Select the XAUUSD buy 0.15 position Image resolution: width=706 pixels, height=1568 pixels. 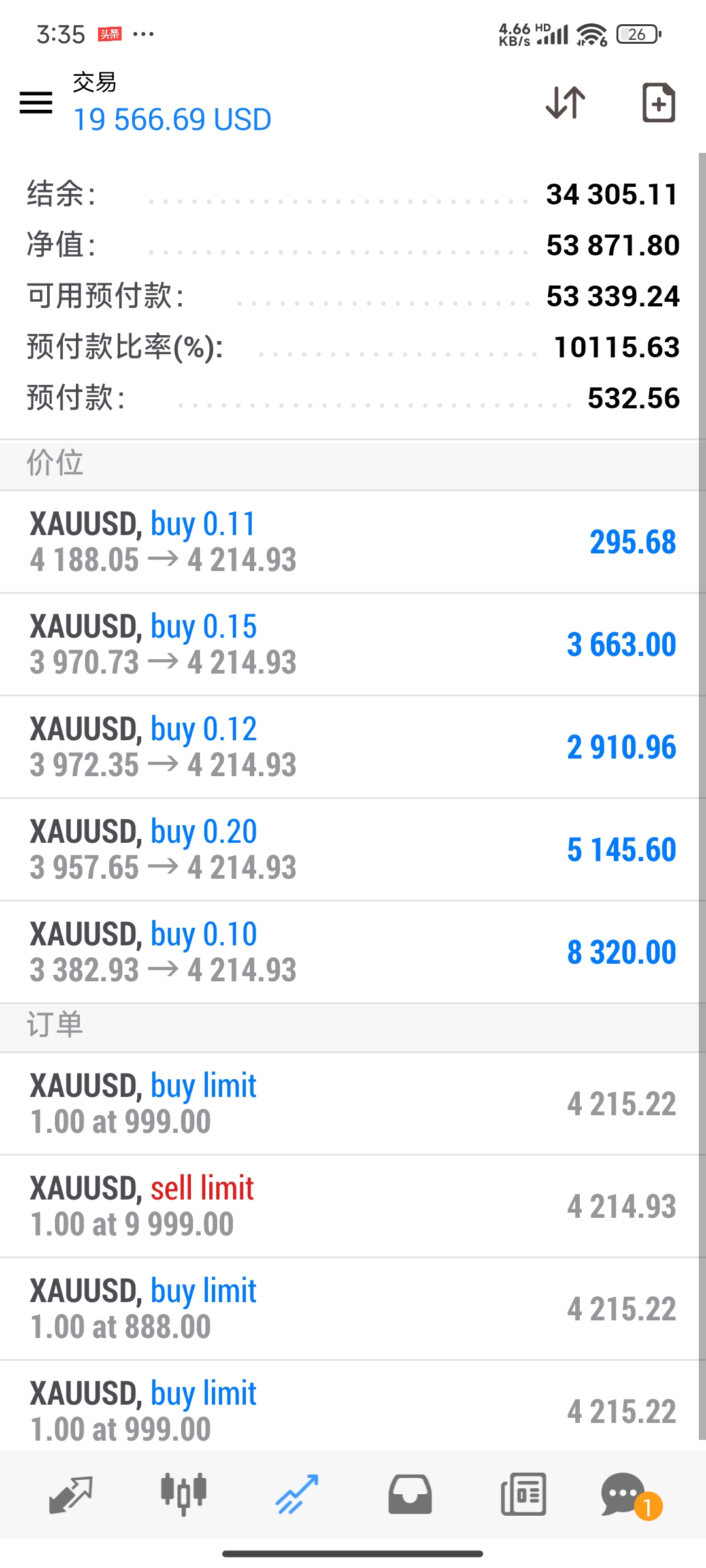click(353, 644)
